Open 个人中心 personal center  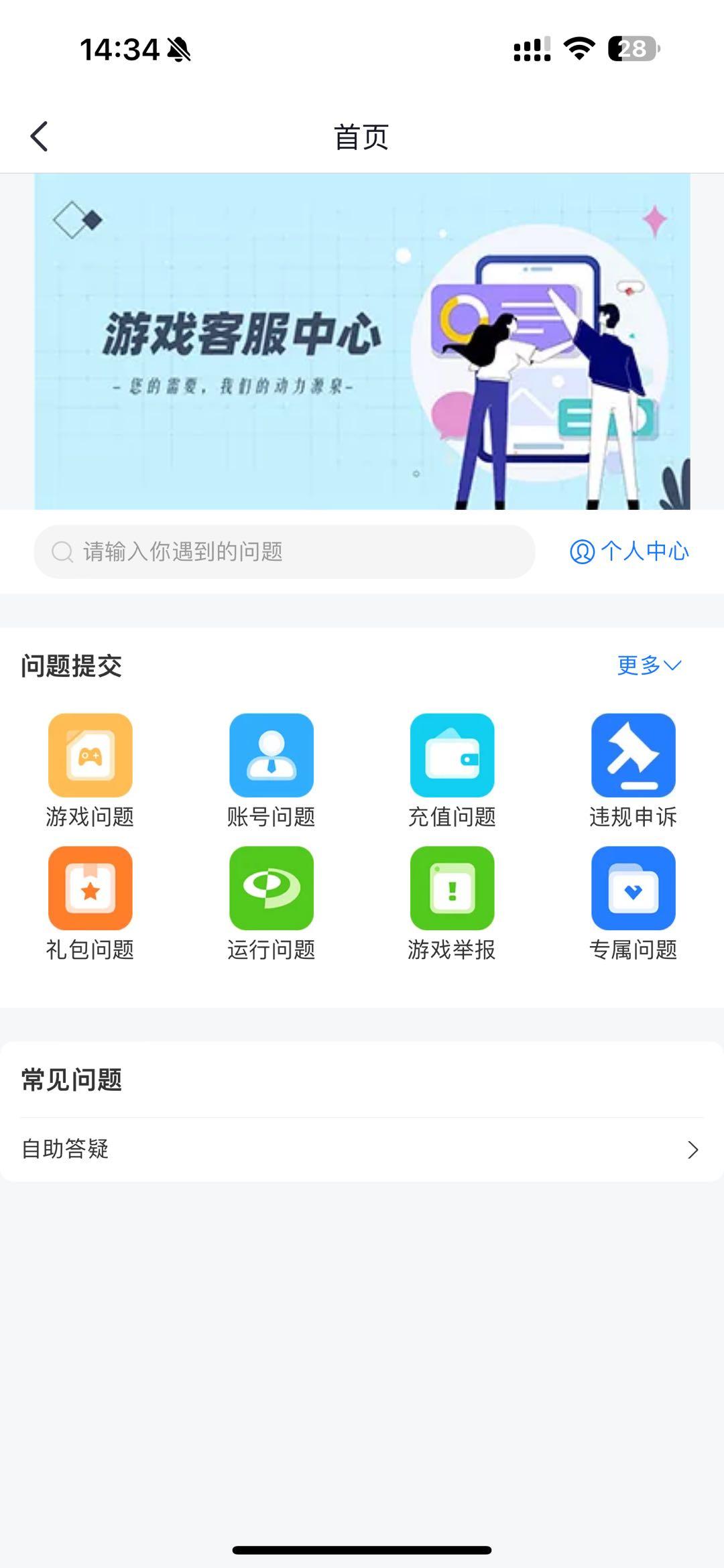click(x=629, y=551)
